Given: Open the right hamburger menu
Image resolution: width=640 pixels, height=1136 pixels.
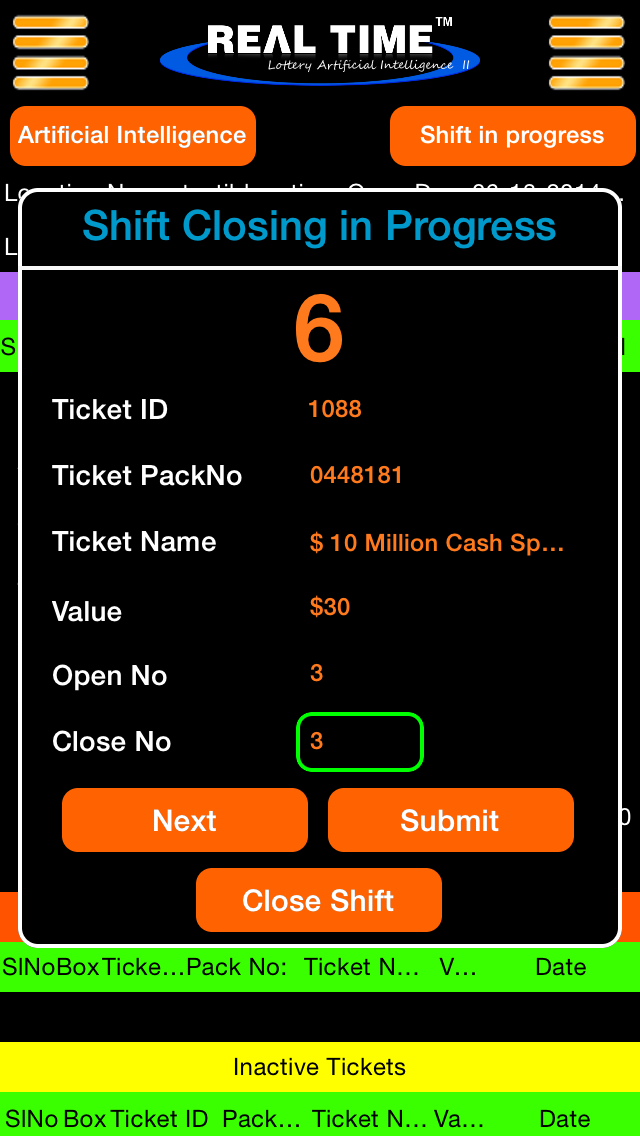Looking at the screenshot, I should [x=586, y=52].
